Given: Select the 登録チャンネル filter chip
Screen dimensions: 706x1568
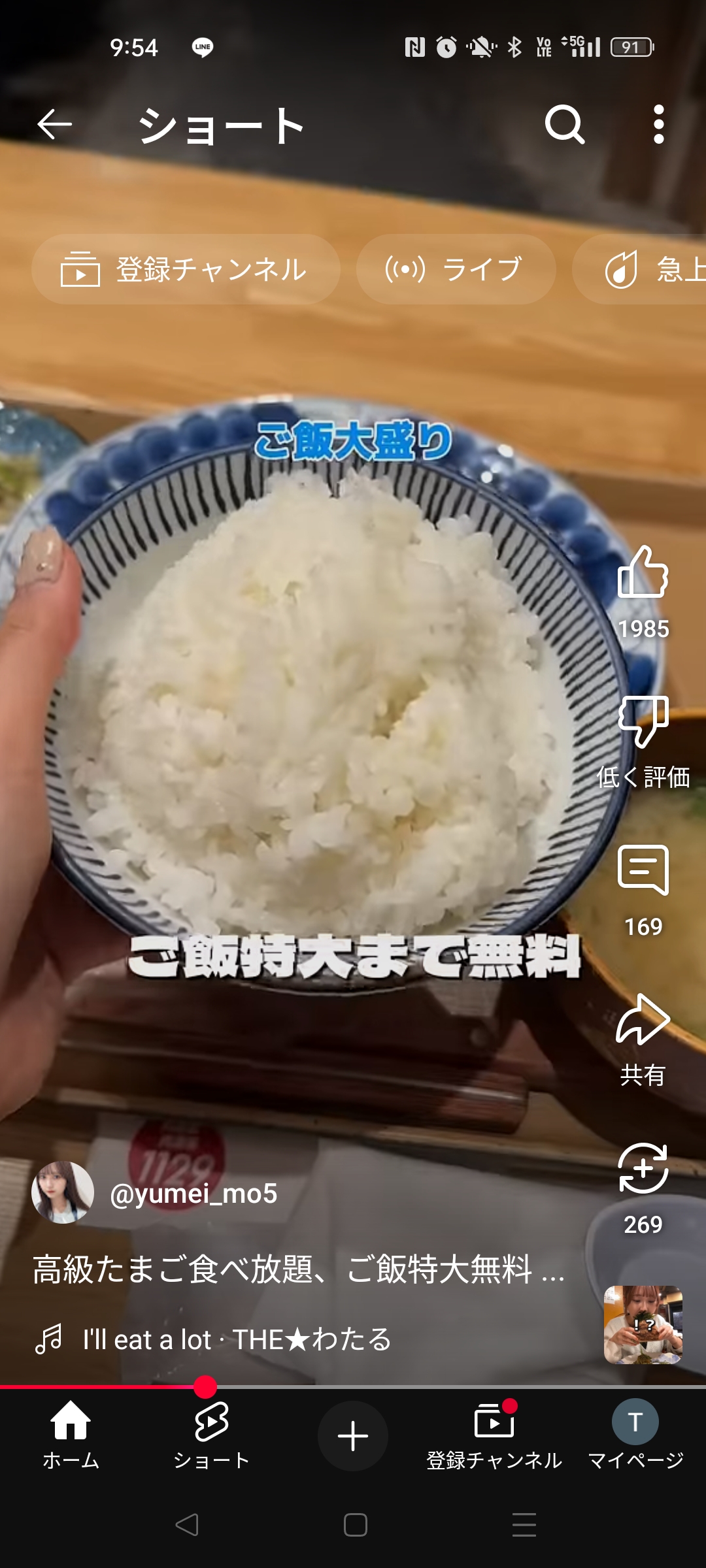Looking at the screenshot, I should [186, 269].
